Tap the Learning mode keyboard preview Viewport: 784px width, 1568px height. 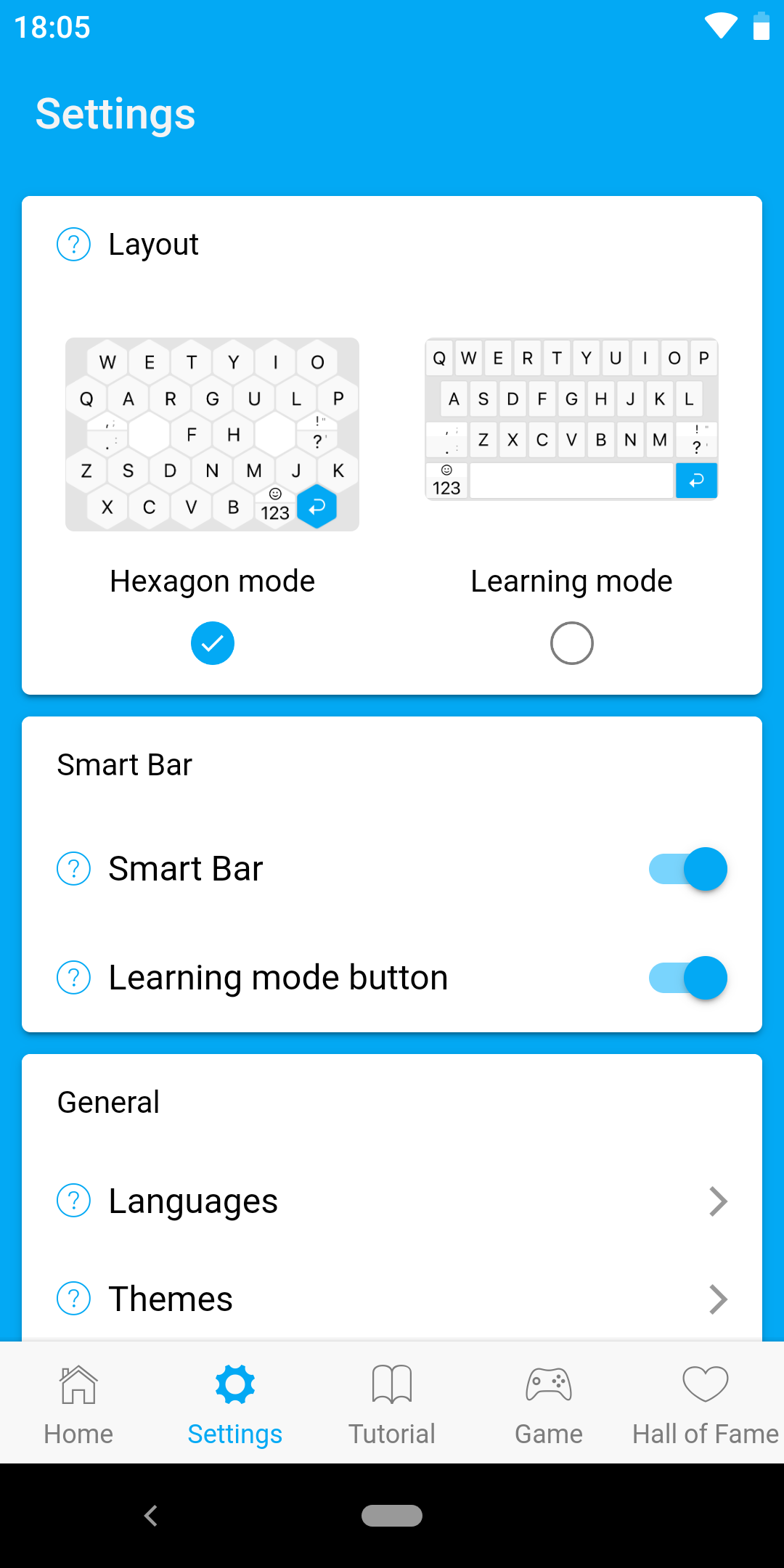(572, 419)
